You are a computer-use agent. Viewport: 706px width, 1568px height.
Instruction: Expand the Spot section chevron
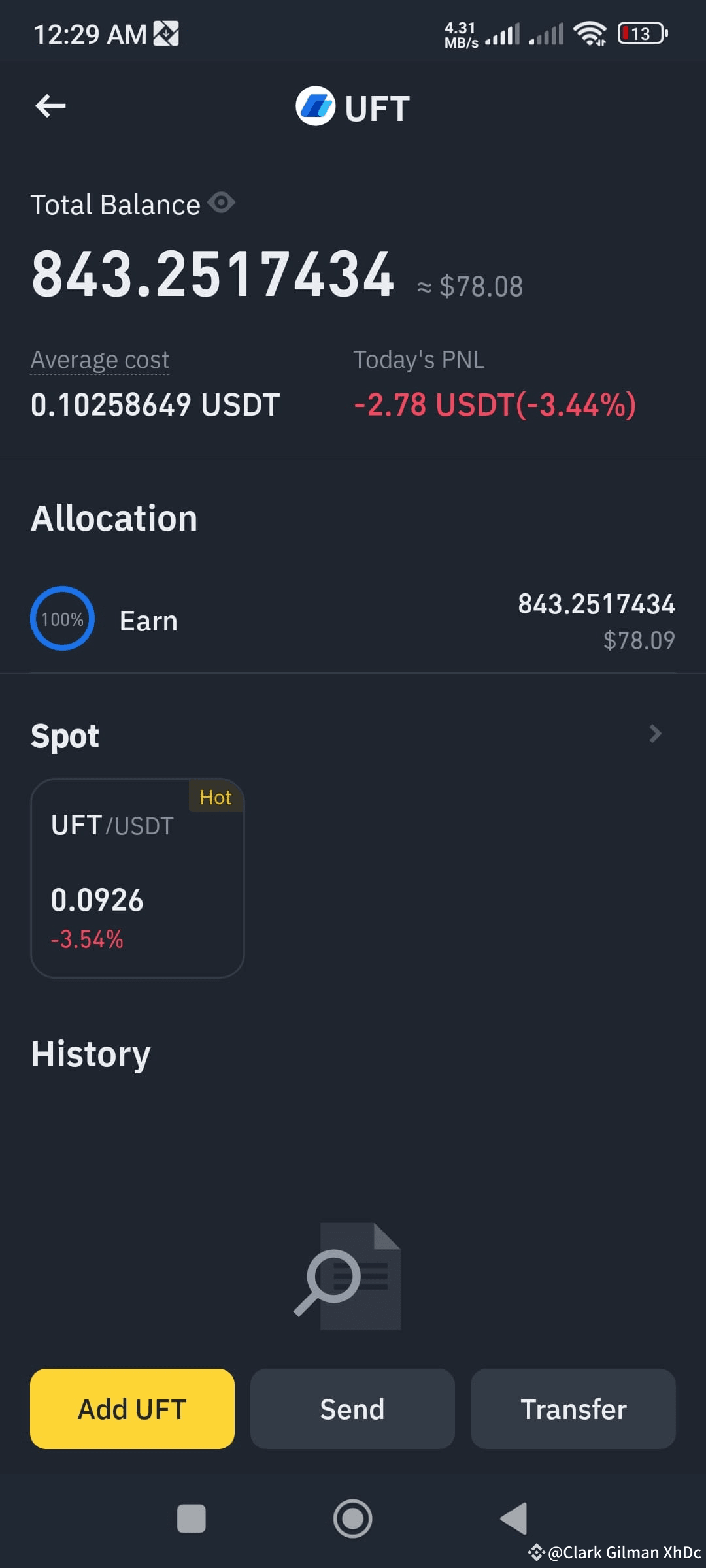(655, 734)
